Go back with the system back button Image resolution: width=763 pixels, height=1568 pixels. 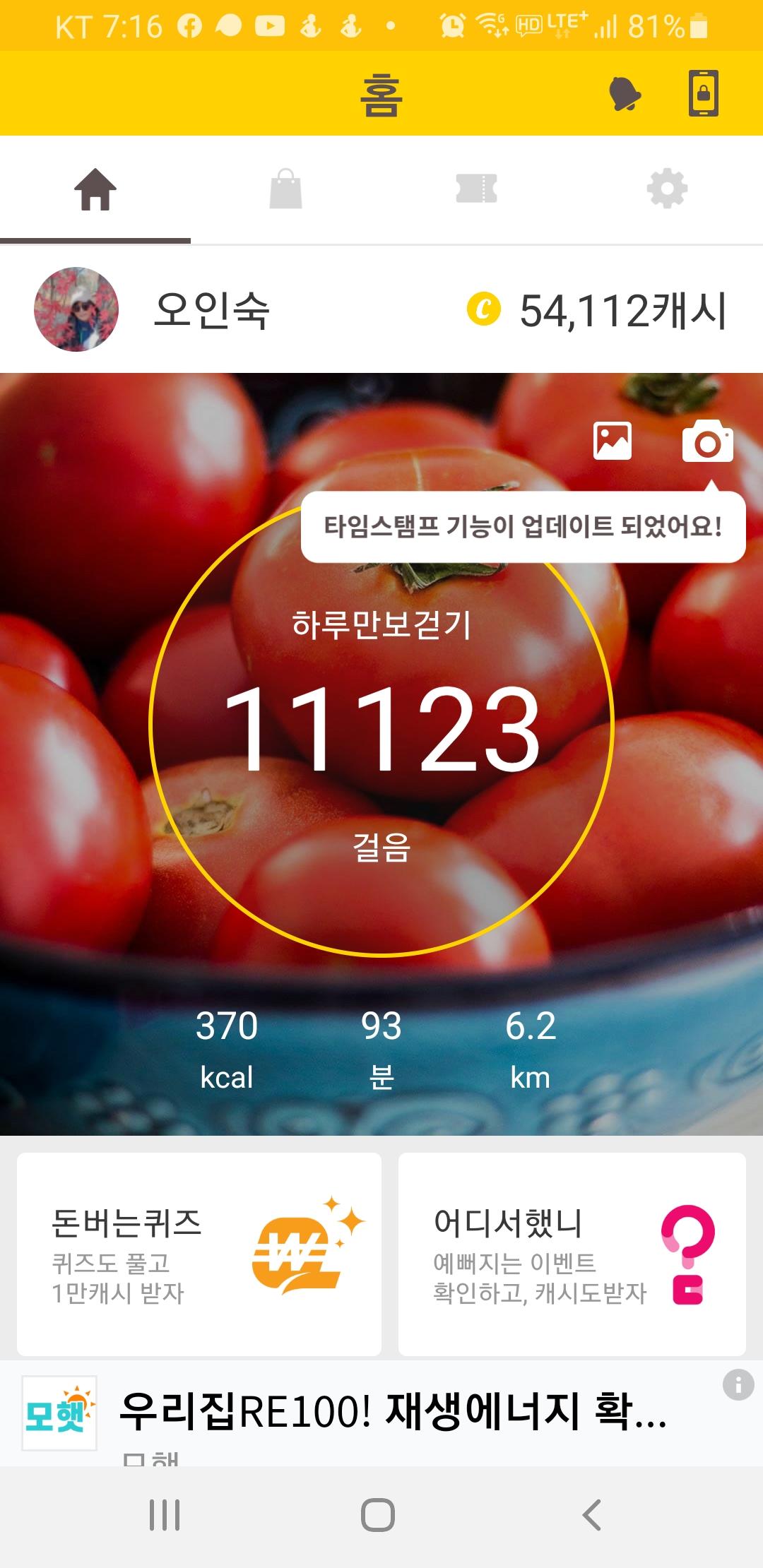[592, 1515]
